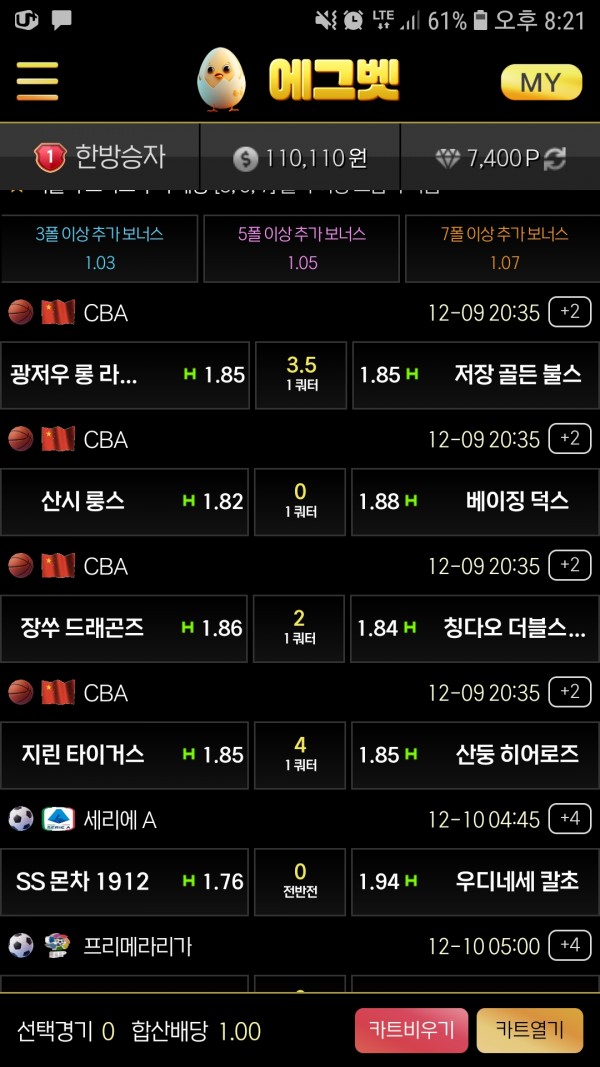Open the 한방승자 user level info

coord(100,157)
